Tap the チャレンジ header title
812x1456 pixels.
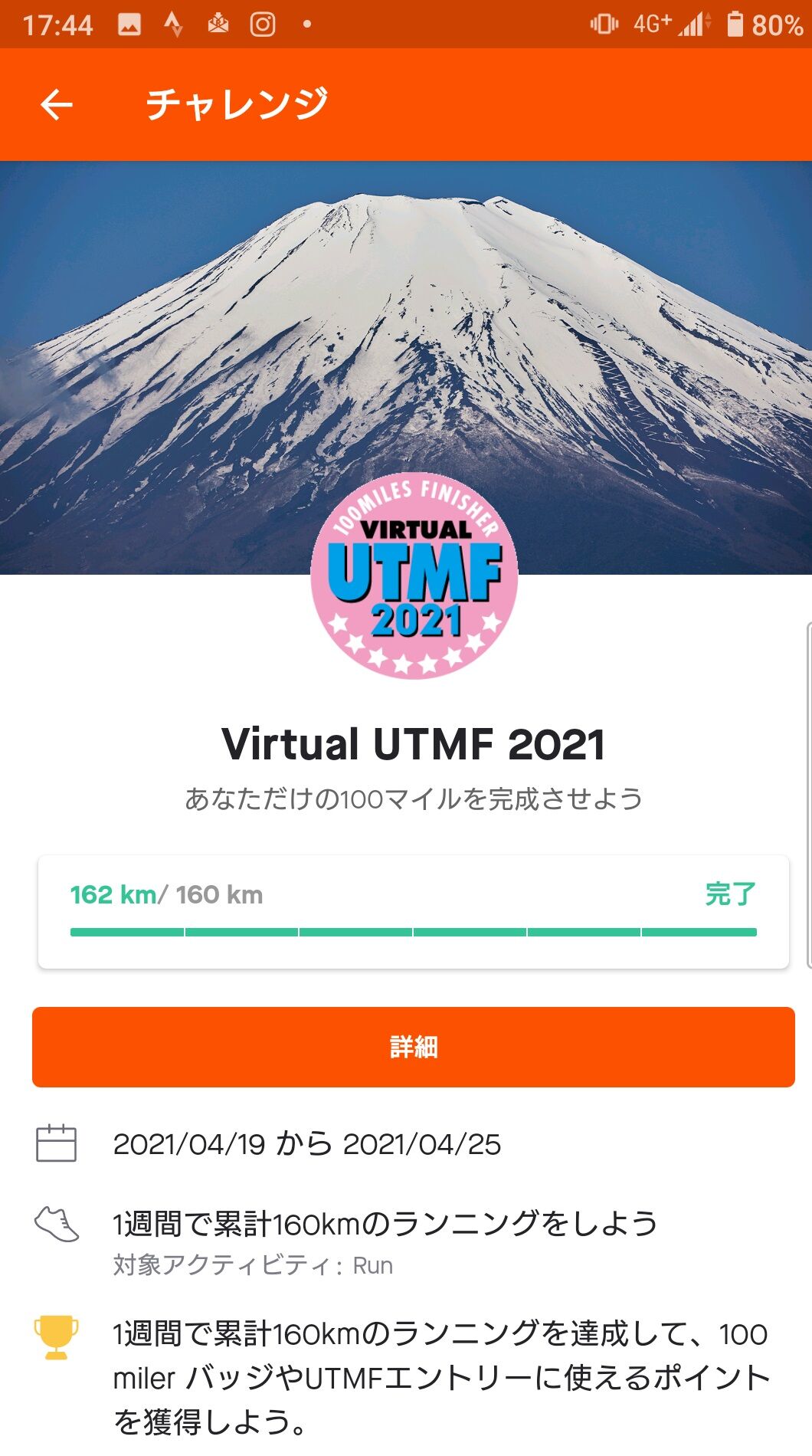[239, 103]
